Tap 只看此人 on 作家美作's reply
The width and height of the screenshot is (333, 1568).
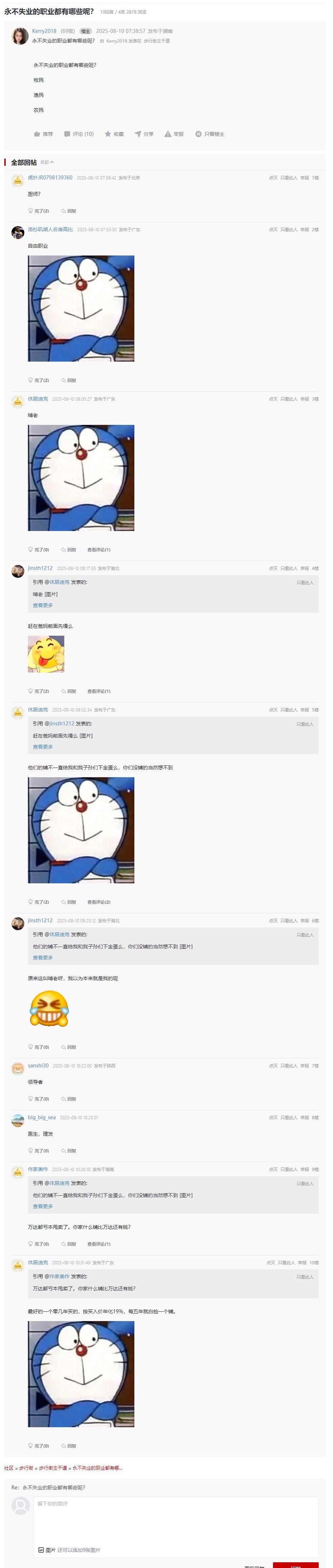click(289, 1169)
